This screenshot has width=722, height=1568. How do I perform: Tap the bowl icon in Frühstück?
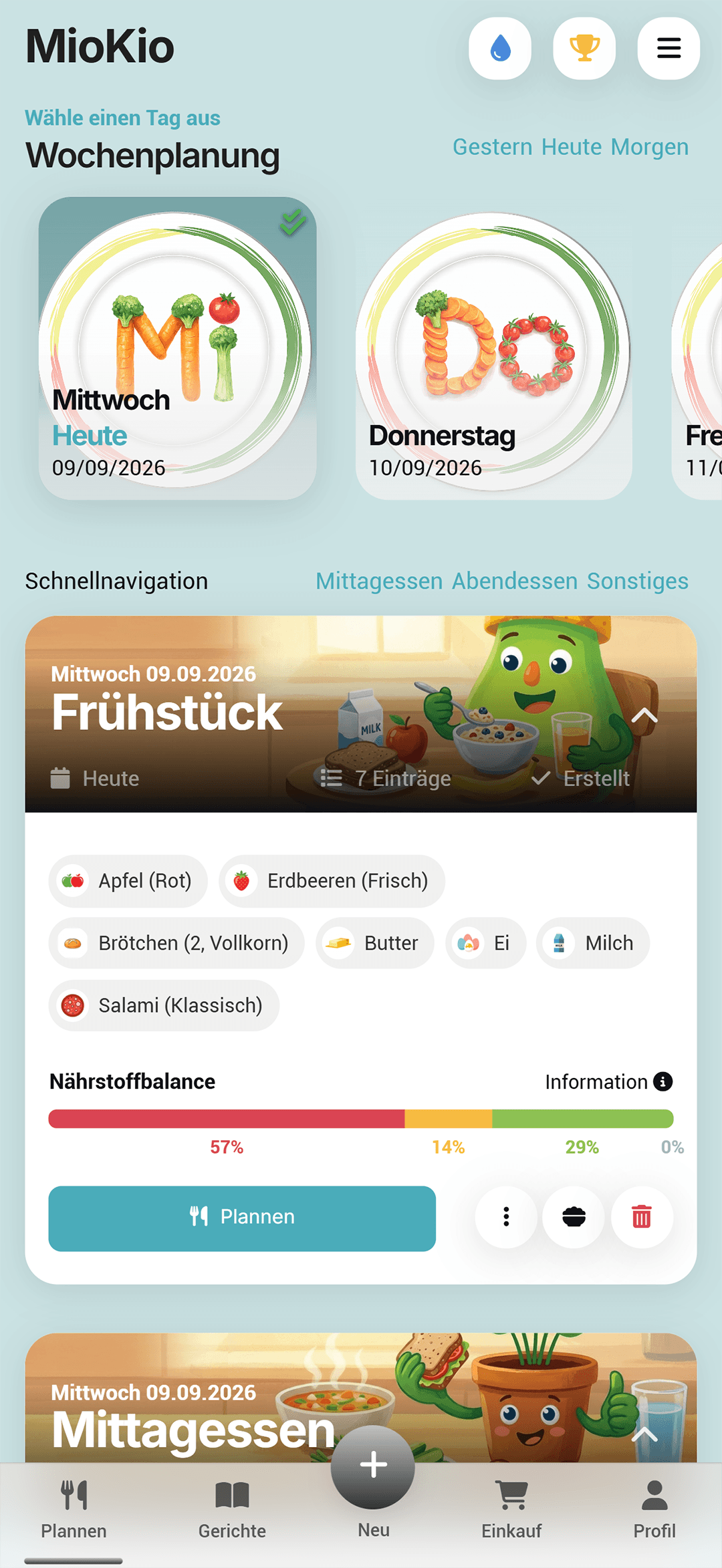574,1217
